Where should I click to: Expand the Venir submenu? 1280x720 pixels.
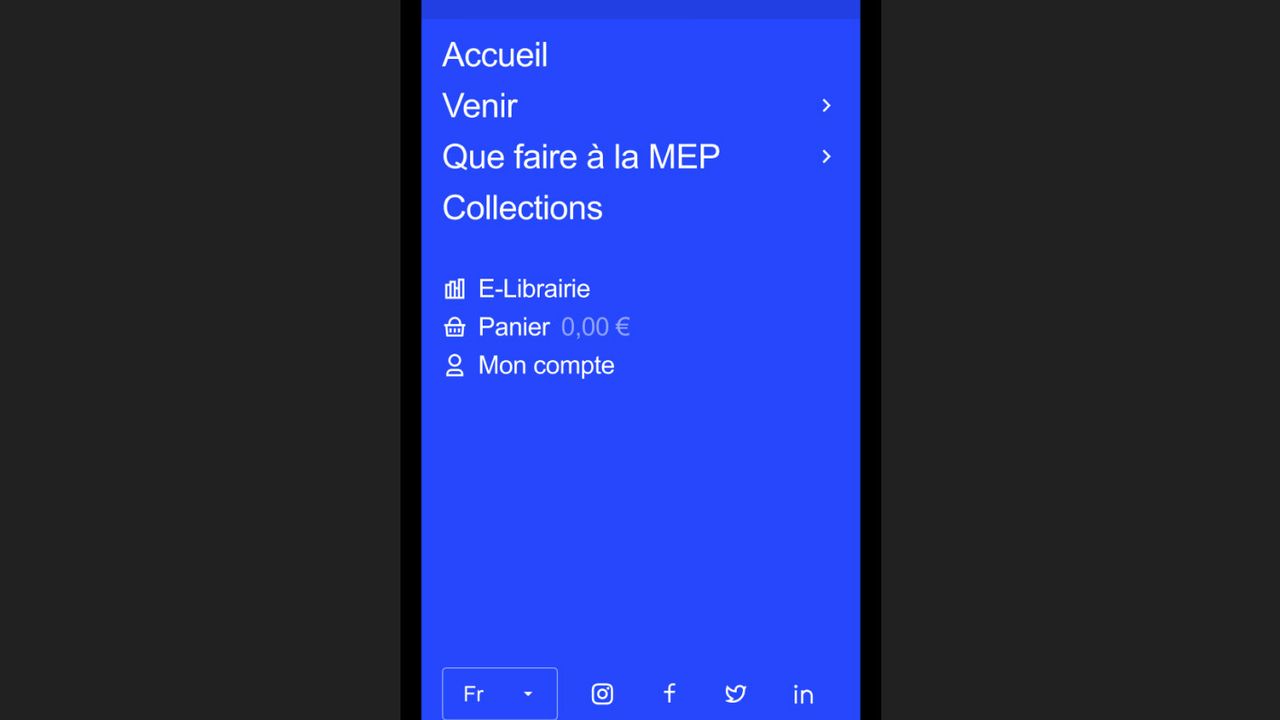(825, 106)
